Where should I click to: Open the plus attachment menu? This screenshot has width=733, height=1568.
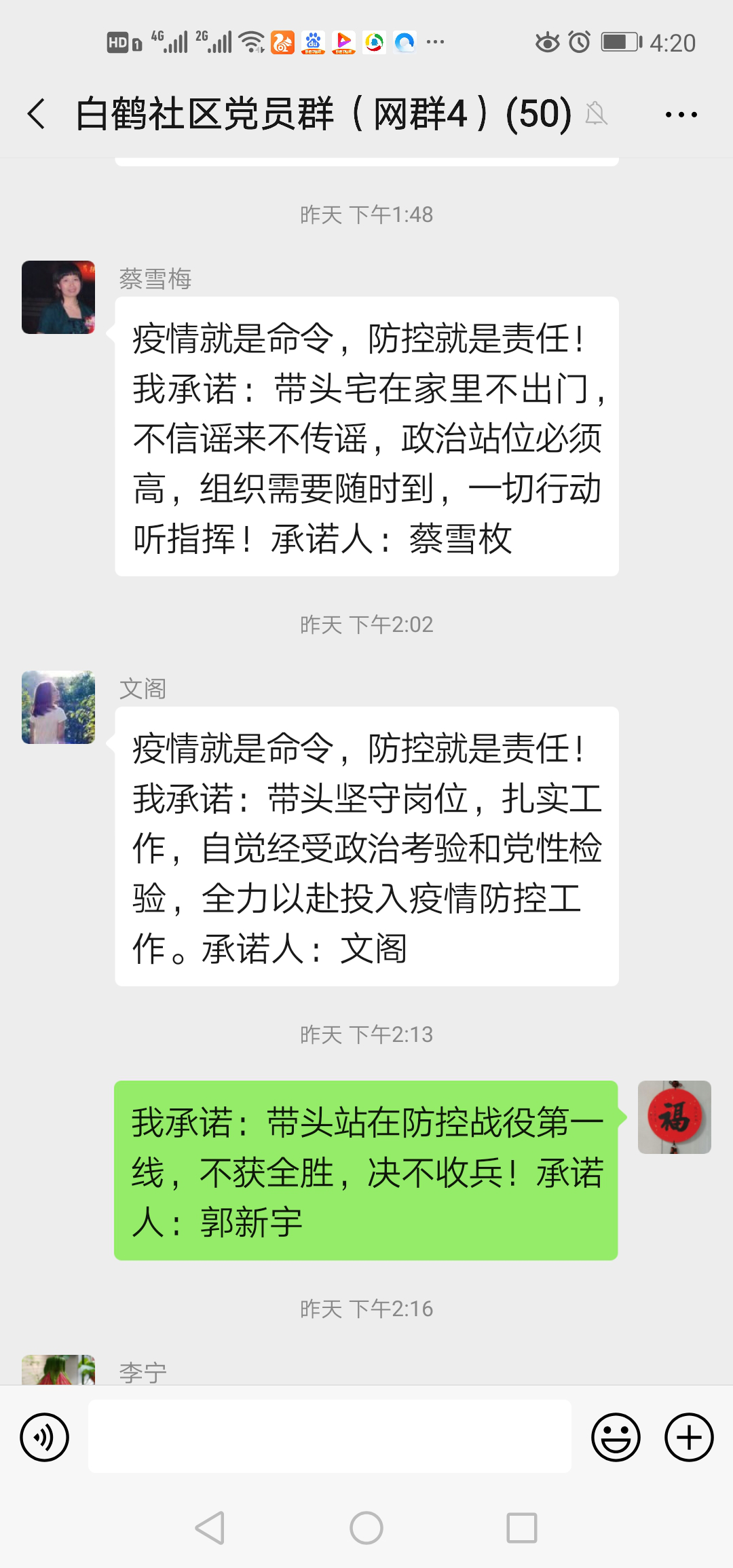pyautogui.click(x=688, y=1437)
